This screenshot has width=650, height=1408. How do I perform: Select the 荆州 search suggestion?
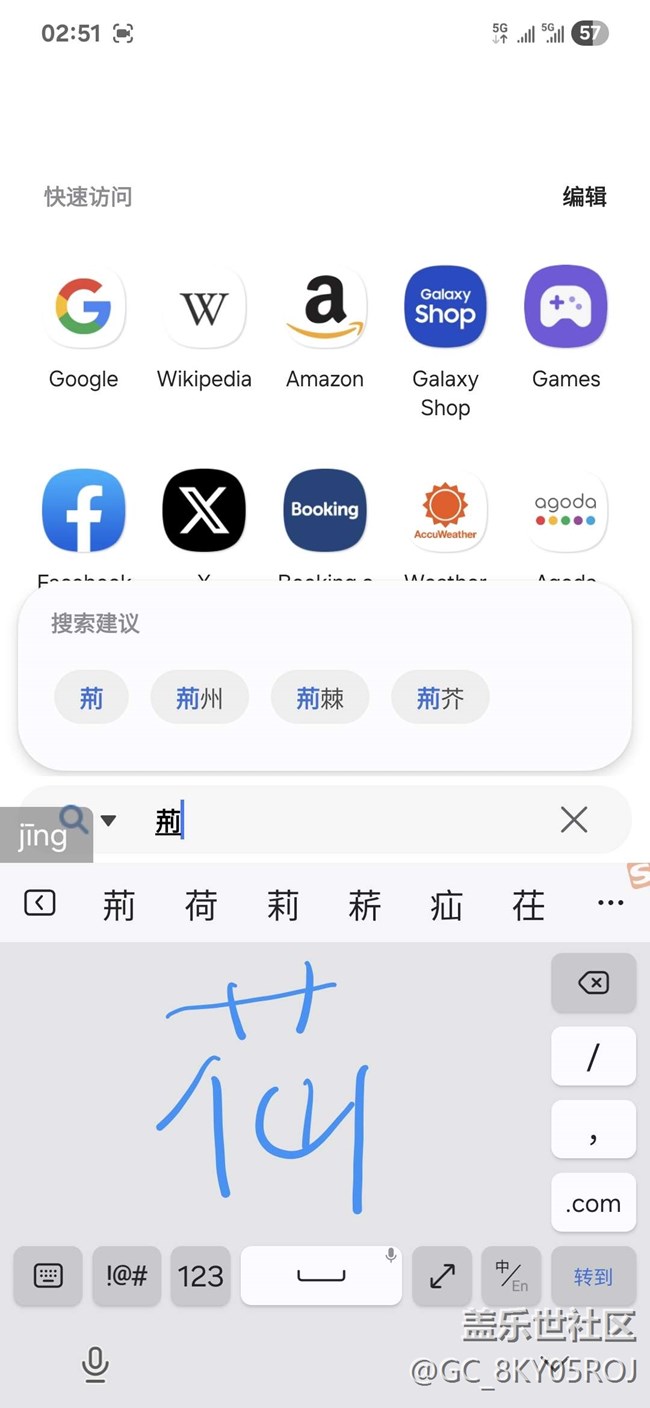pyautogui.click(x=199, y=697)
